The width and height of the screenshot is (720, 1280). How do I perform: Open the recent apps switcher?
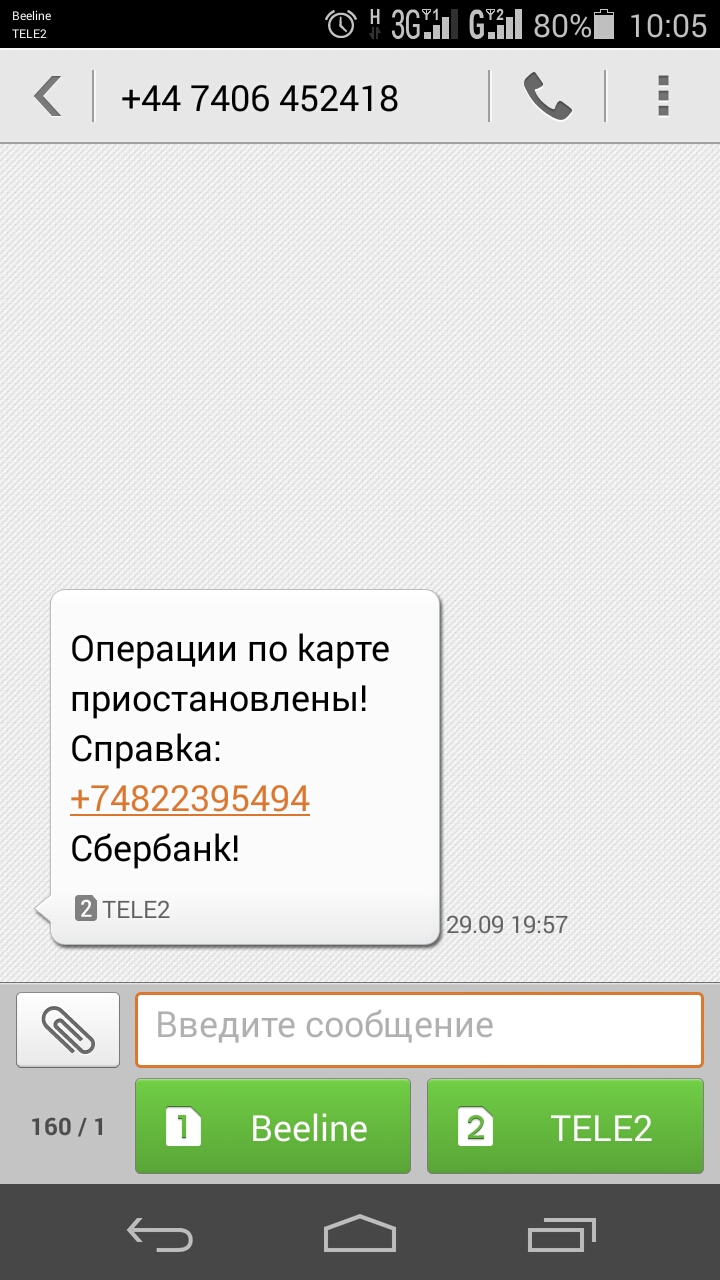[x=561, y=1233]
